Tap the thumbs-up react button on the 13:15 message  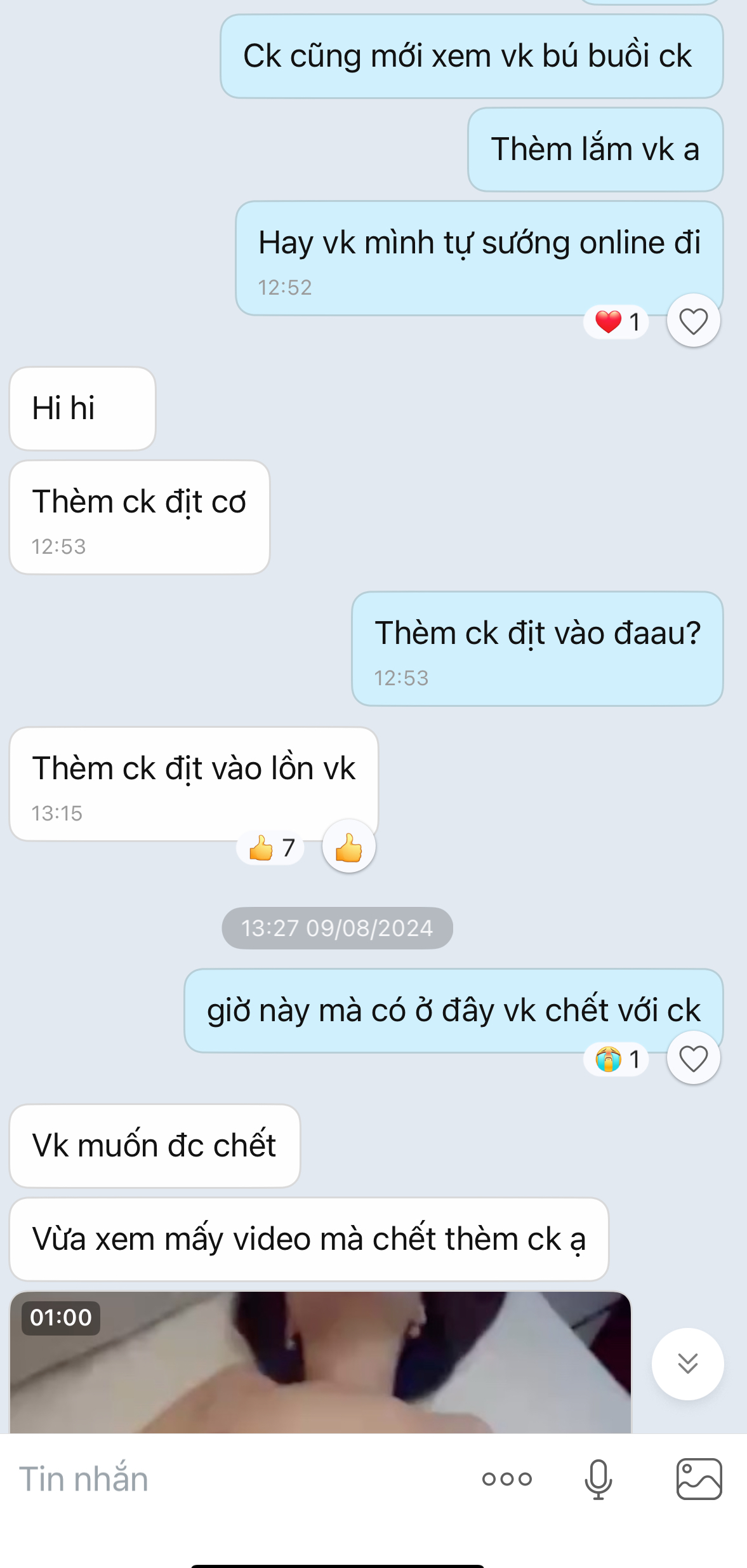pyautogui.click(x=348, y=847)
